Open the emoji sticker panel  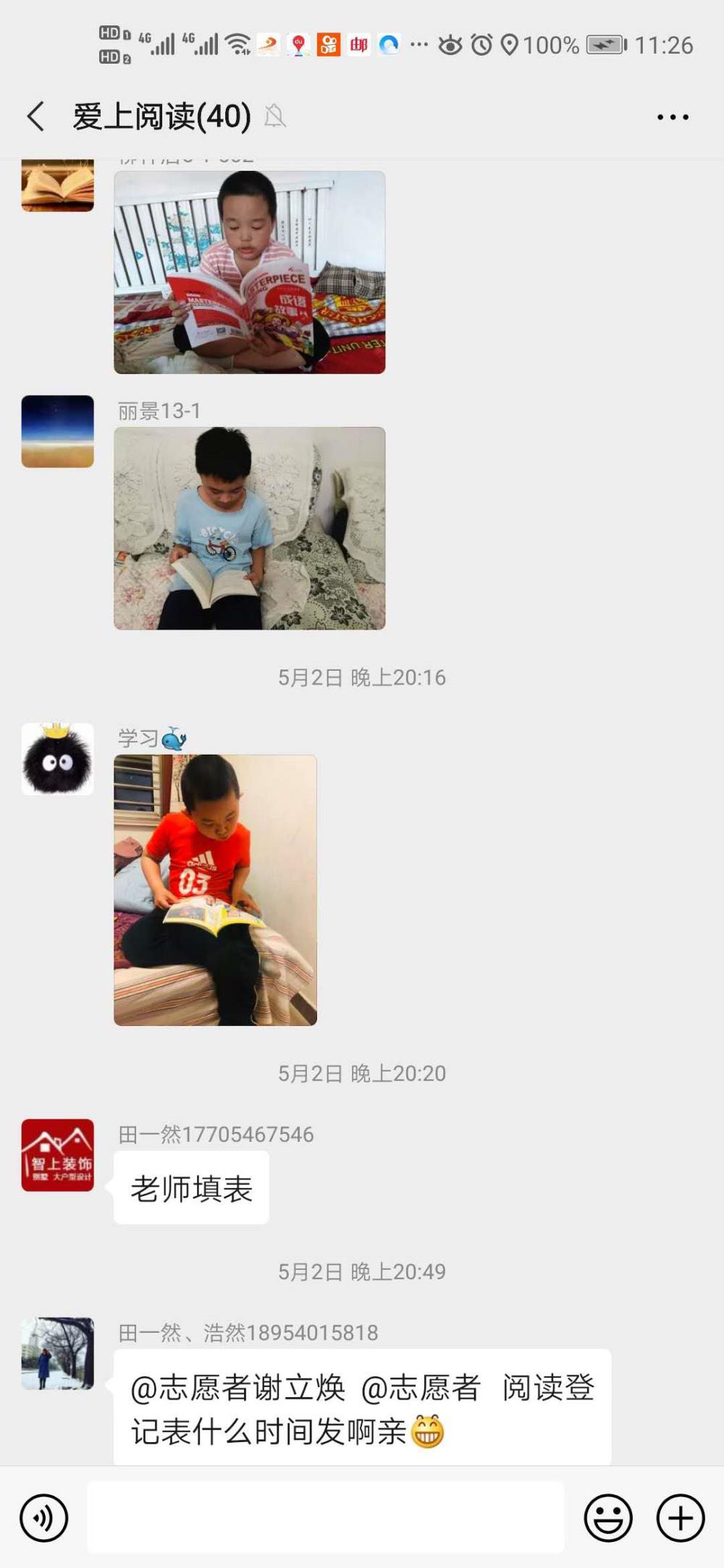pyautogui.click(x=608, y=1517)
